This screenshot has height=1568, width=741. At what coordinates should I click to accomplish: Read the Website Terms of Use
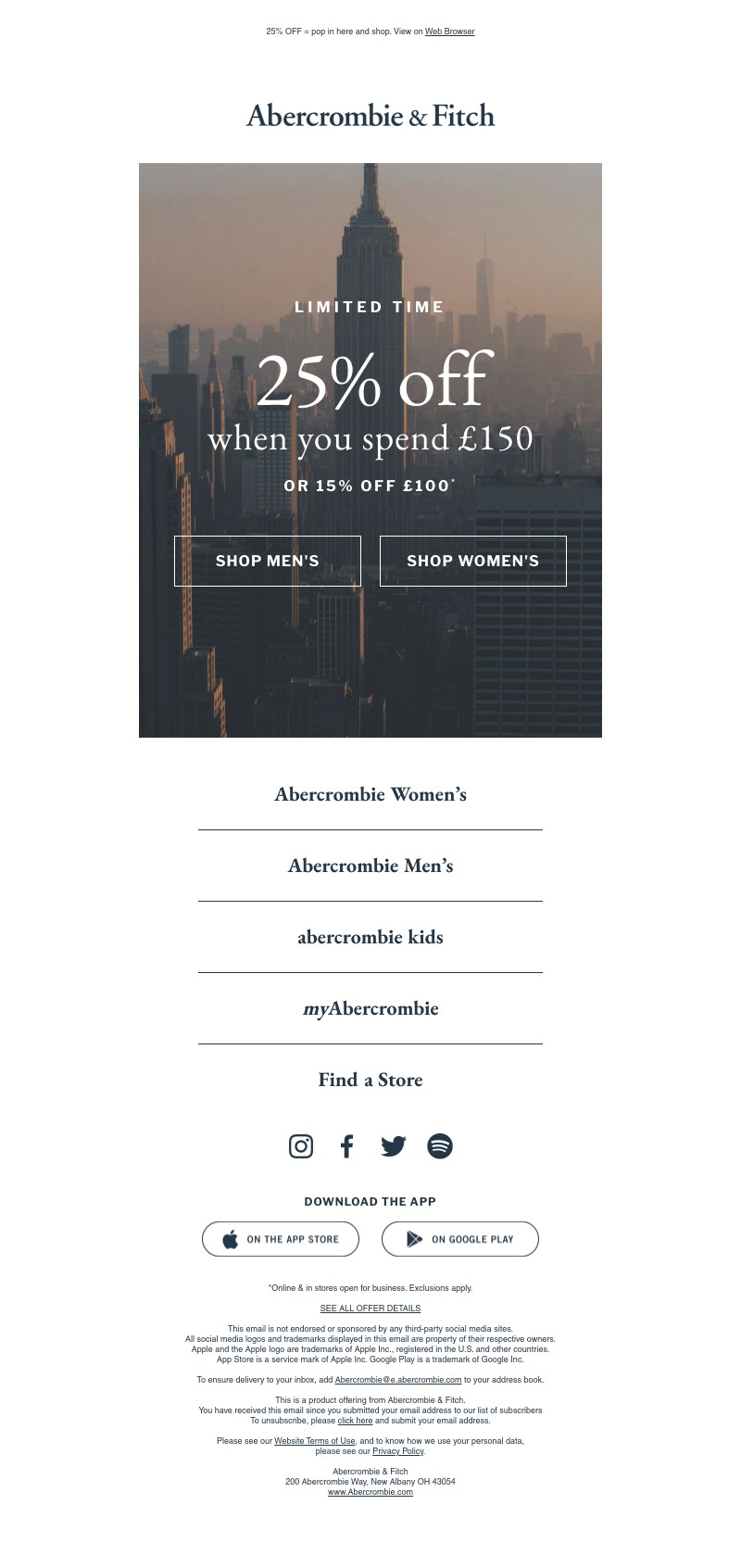(315, 1441)
